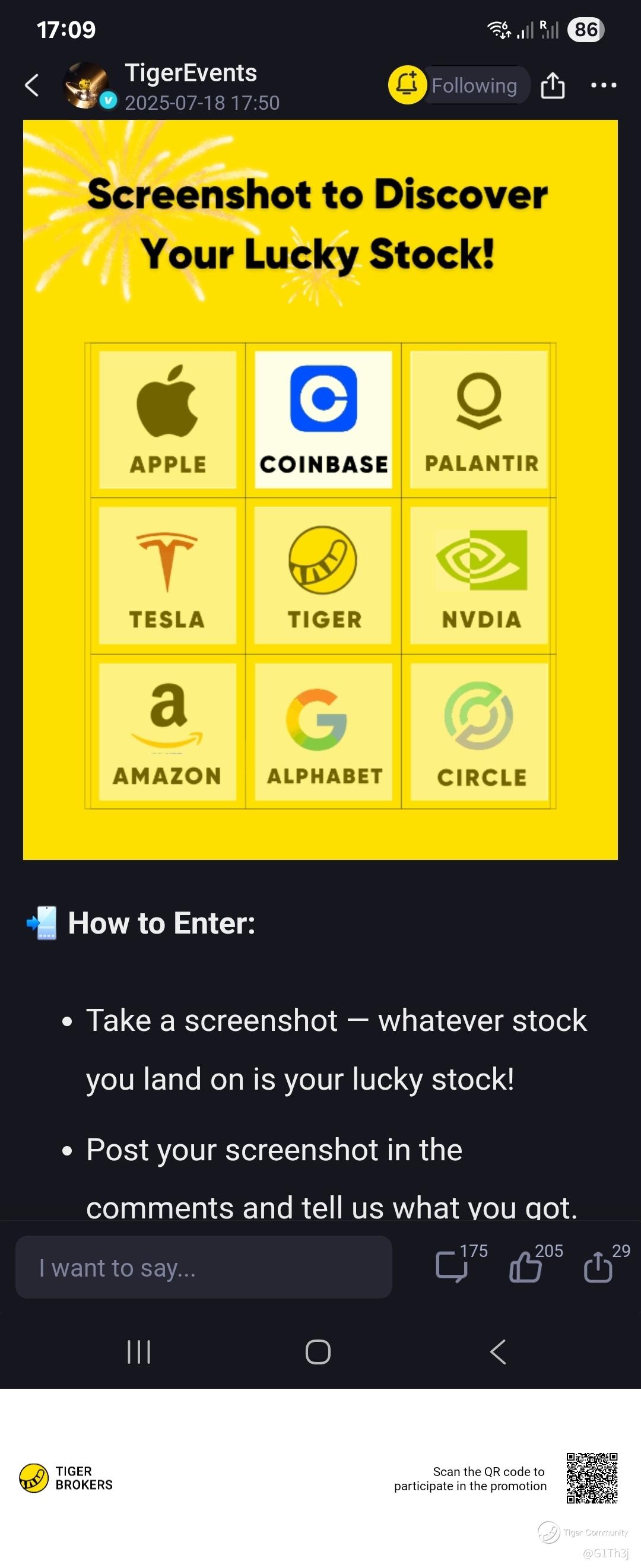The height and width of the screenshot is (1568, 641).
Task: Enable post notifications with the yellow bell
Action: (x=406, y=85)
